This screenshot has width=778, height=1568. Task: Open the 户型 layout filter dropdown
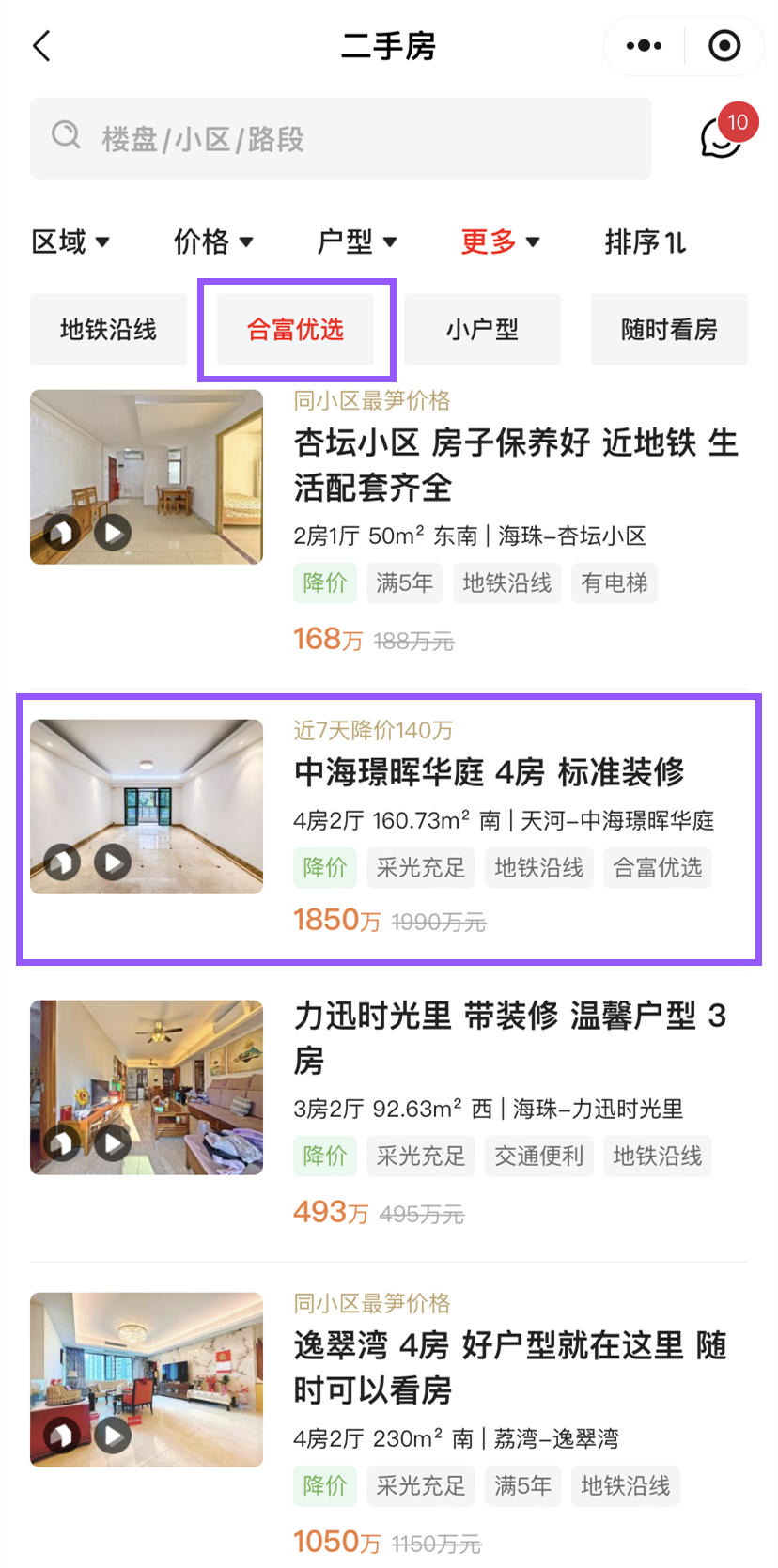click(357, 241)
